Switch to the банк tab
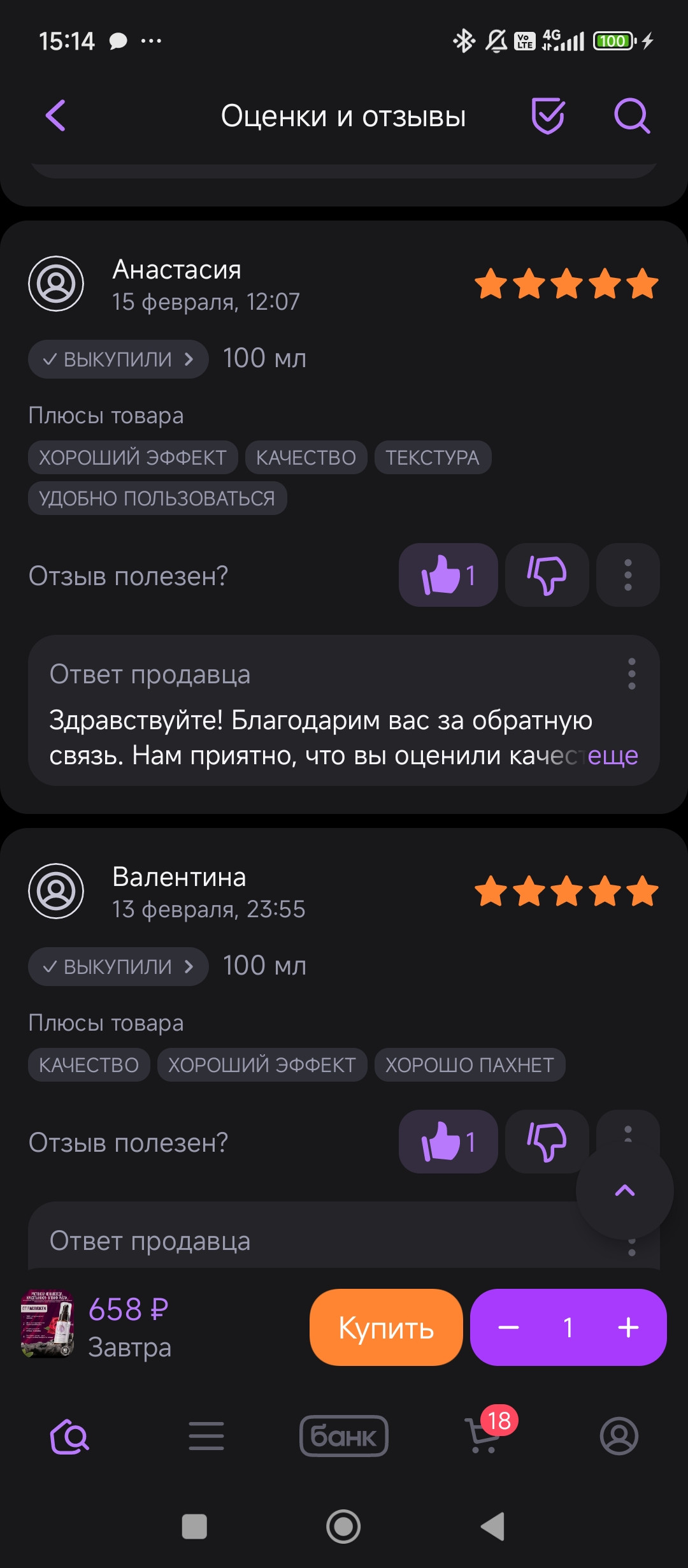 click(x=344, y=1436)
